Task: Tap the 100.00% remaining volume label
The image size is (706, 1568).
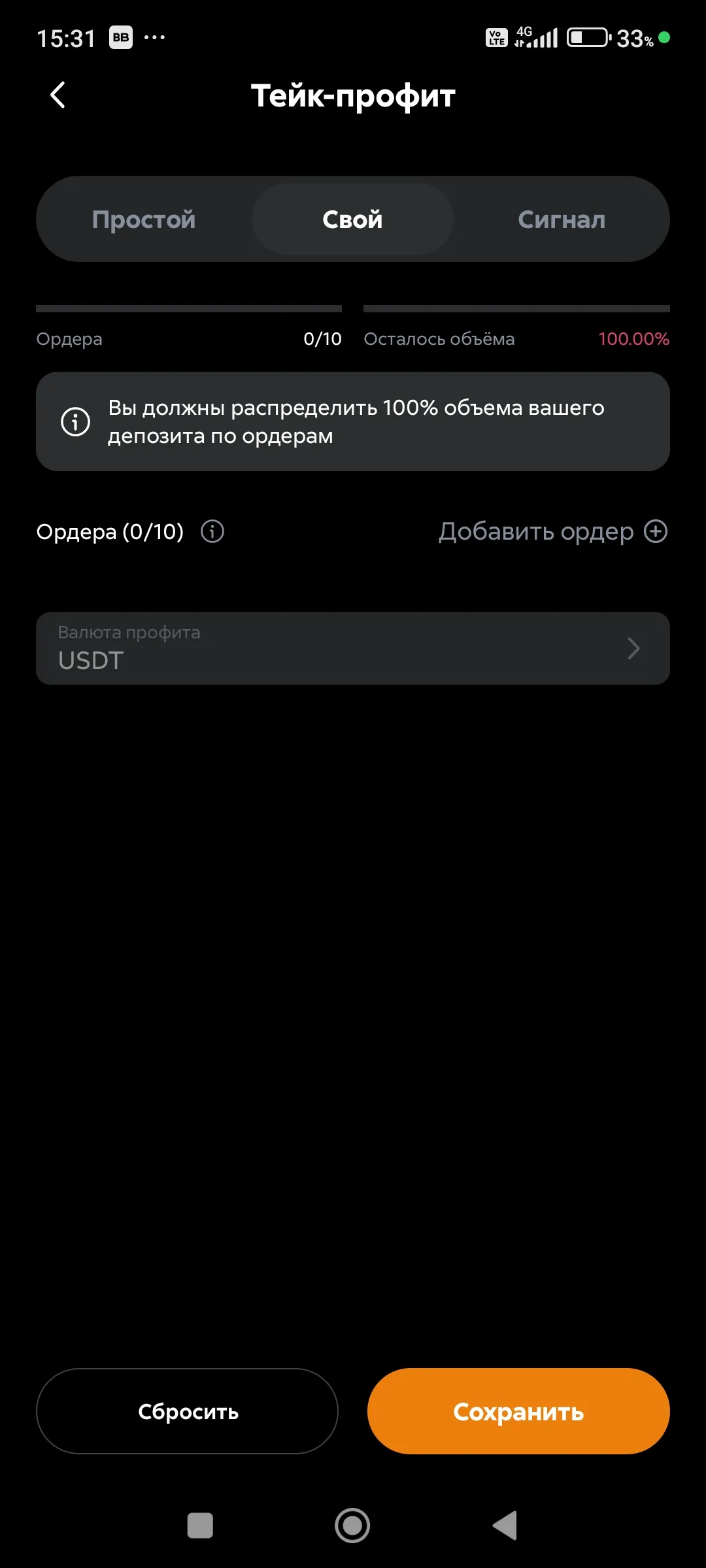Action: tap(633, 338)
